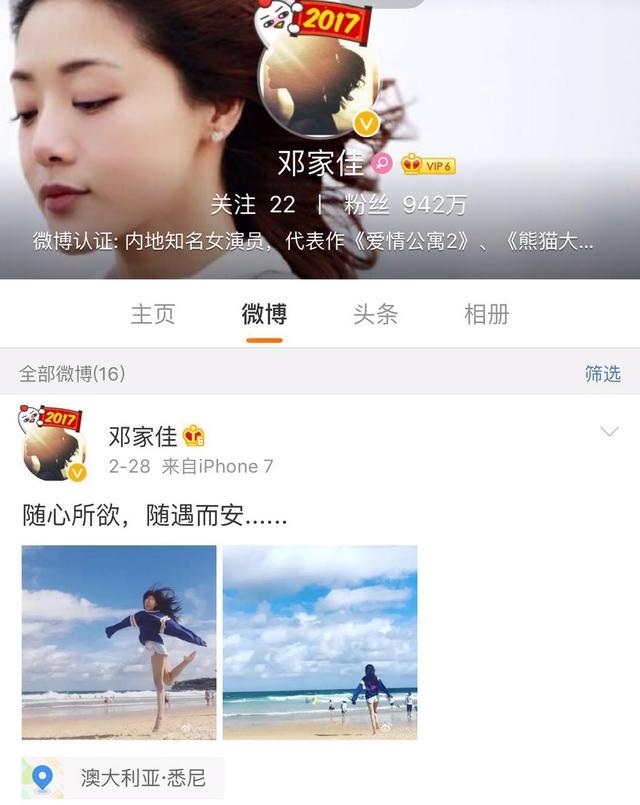View the second beach photo in post
Screen dimensions: 640x805
click(320, 642)
